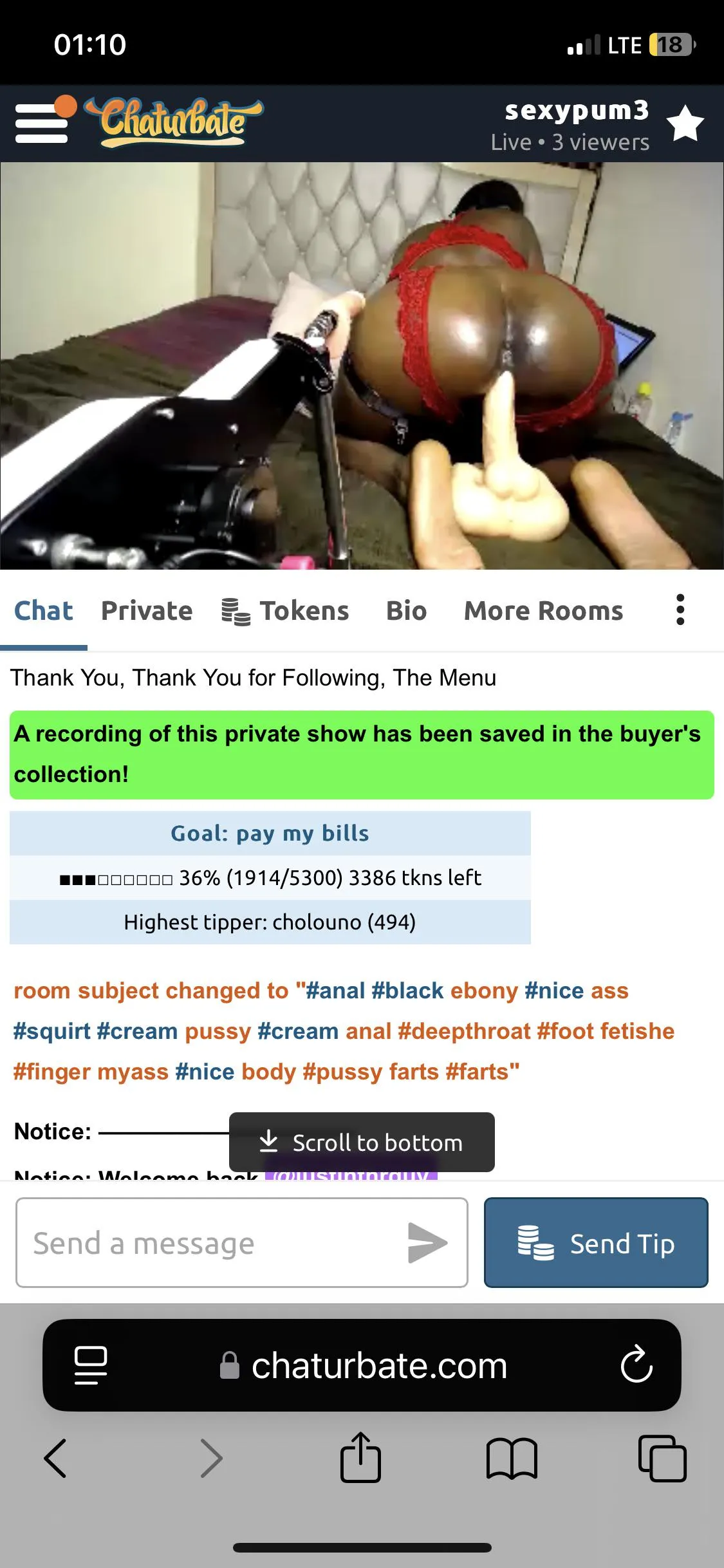724x1568 pixels.
Task: Show all open browser tabs
Action: 662,1459
